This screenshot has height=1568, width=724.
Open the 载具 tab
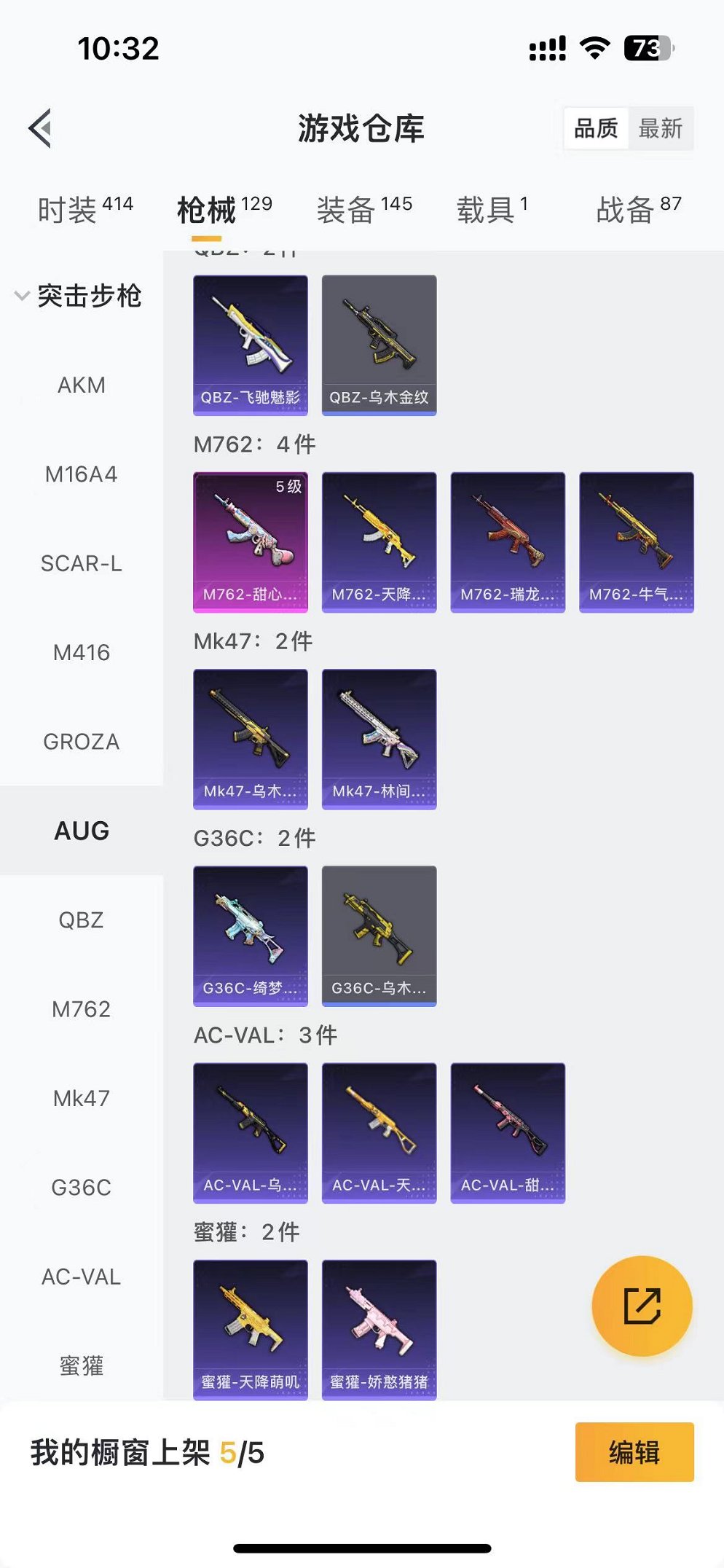point(492,210)
